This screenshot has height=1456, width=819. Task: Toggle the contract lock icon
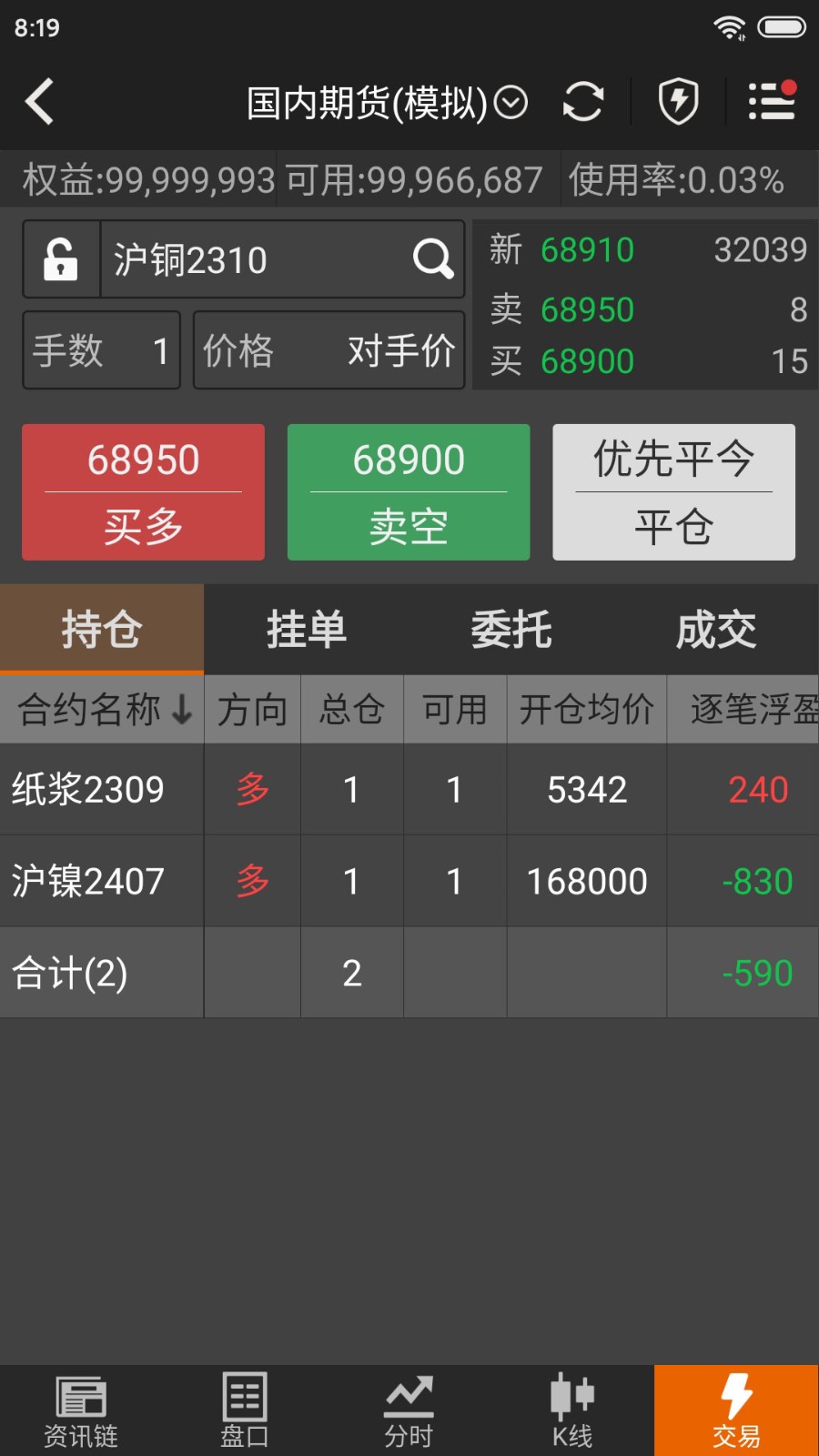(x=61, y=259)
